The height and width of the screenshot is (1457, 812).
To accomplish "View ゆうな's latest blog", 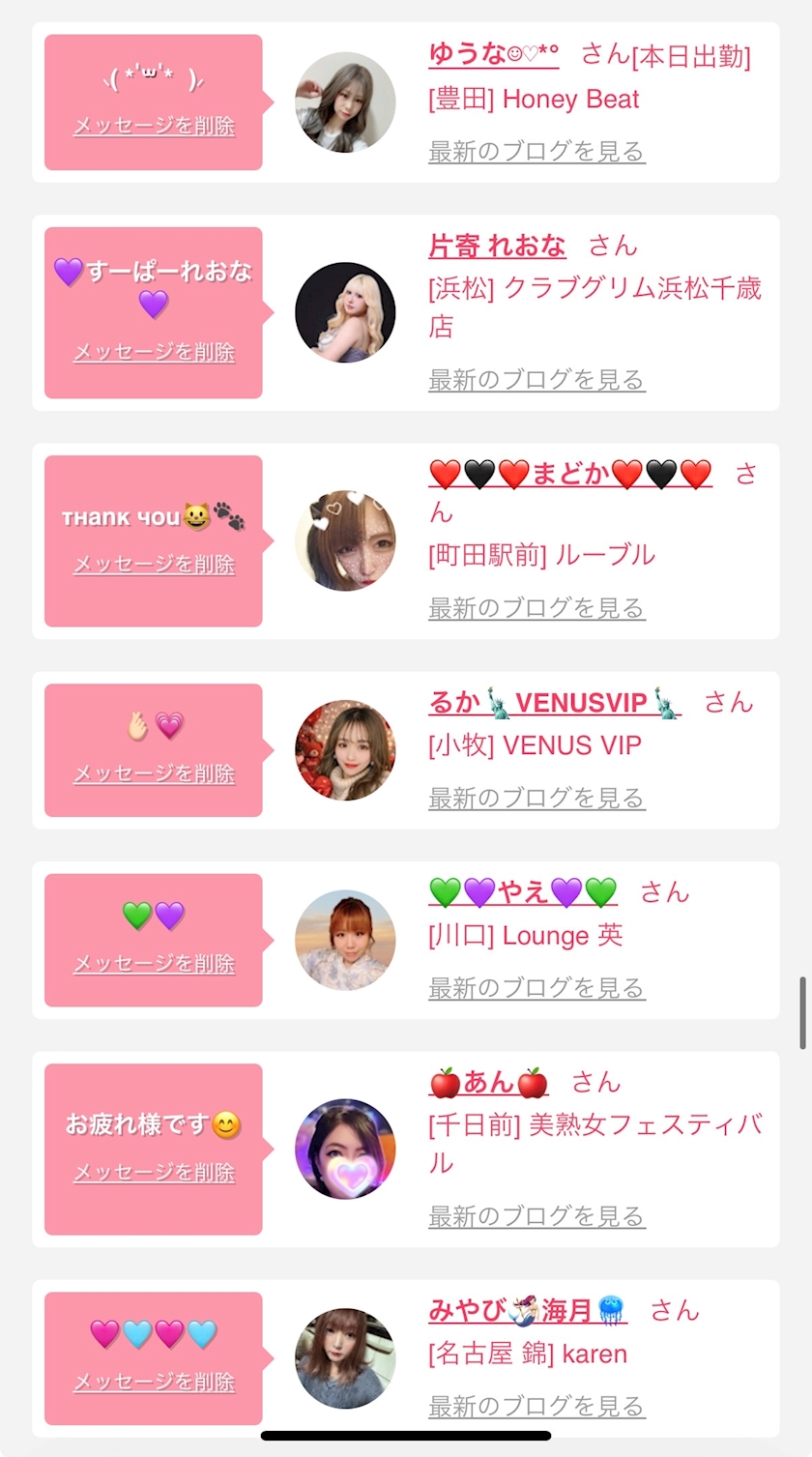I will pos(536,152).
